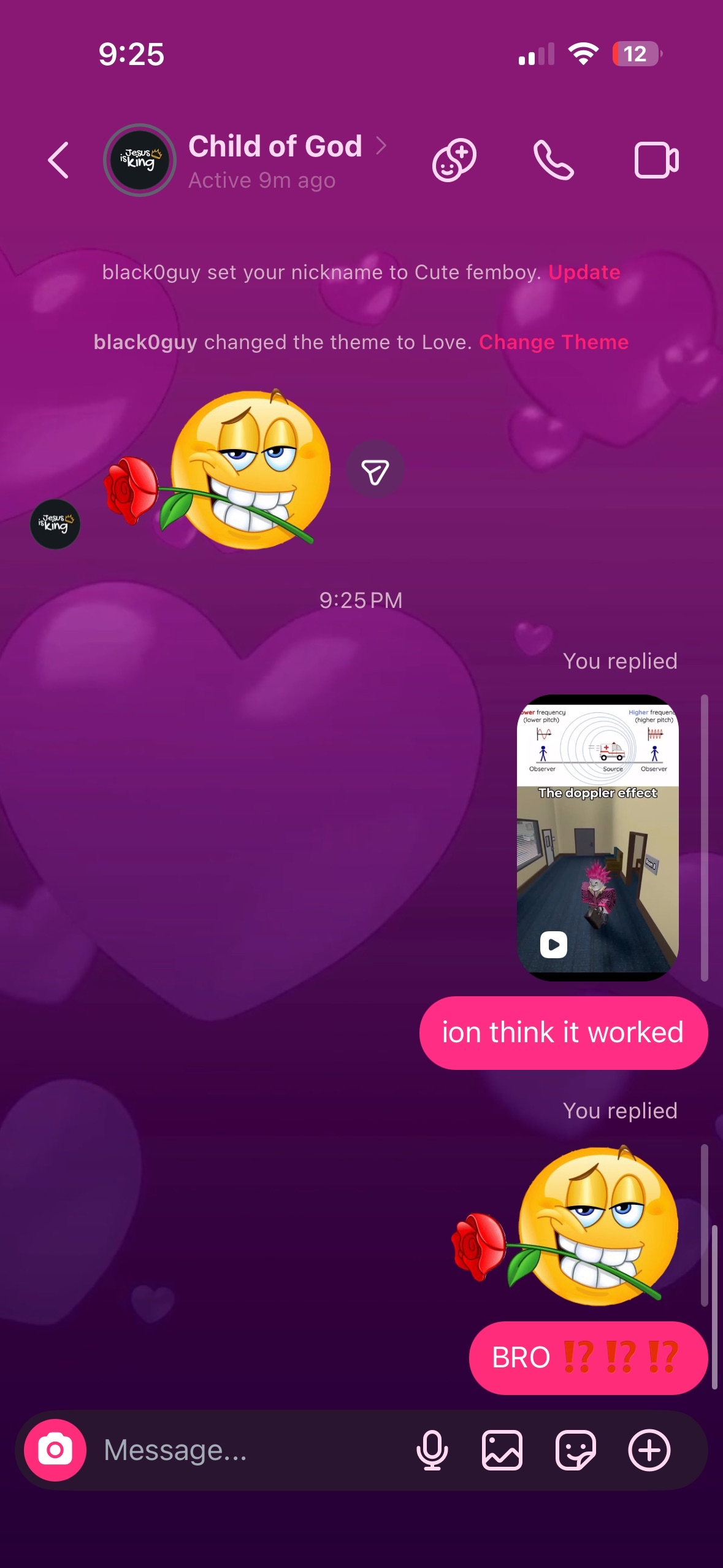Open sender's profile picture by sticker
The image size is (723, 1568).
click(x=55, y=524)
